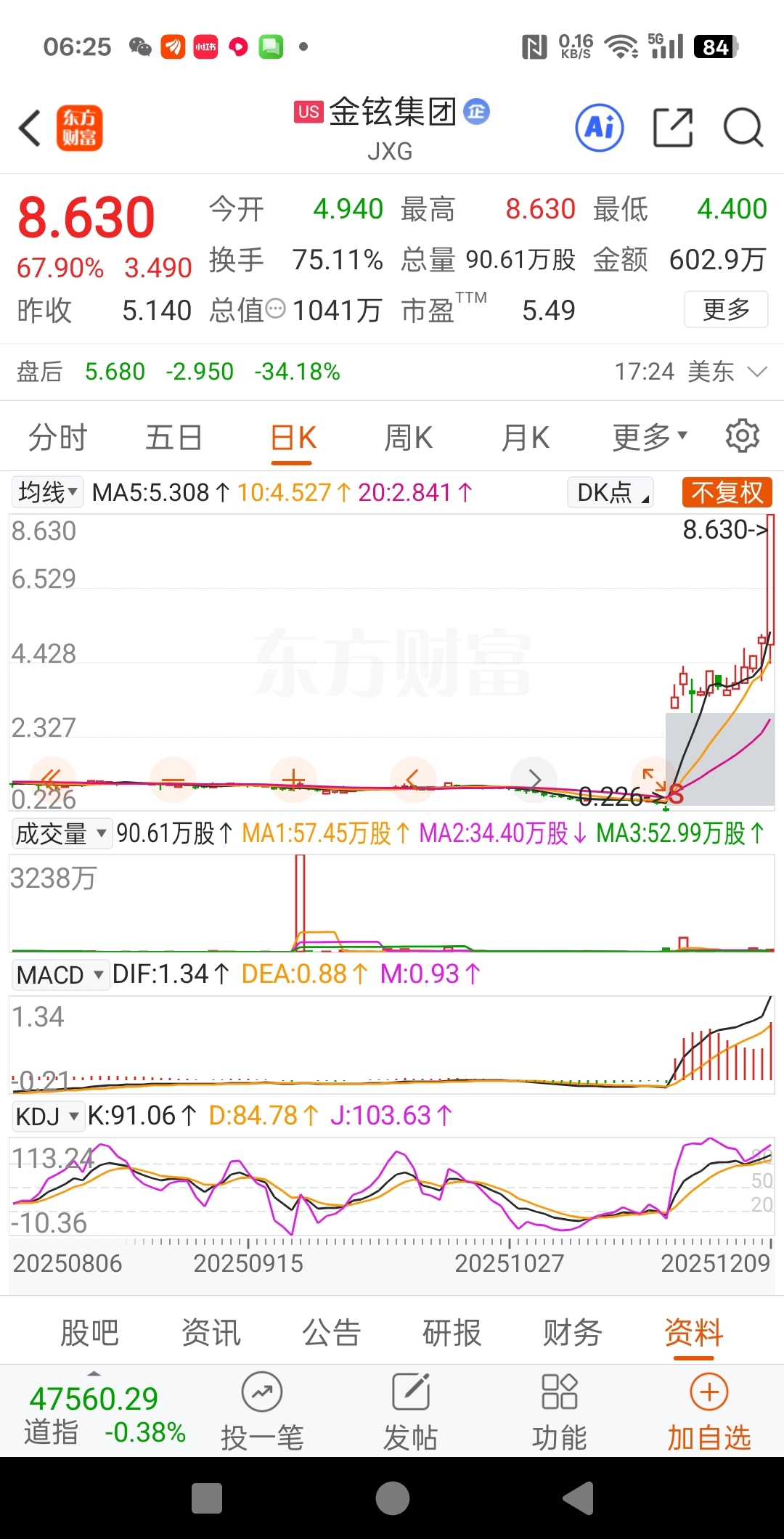Tap the 不复权 adjustment button
784x1539 pixels.
[x=727, y=492]
